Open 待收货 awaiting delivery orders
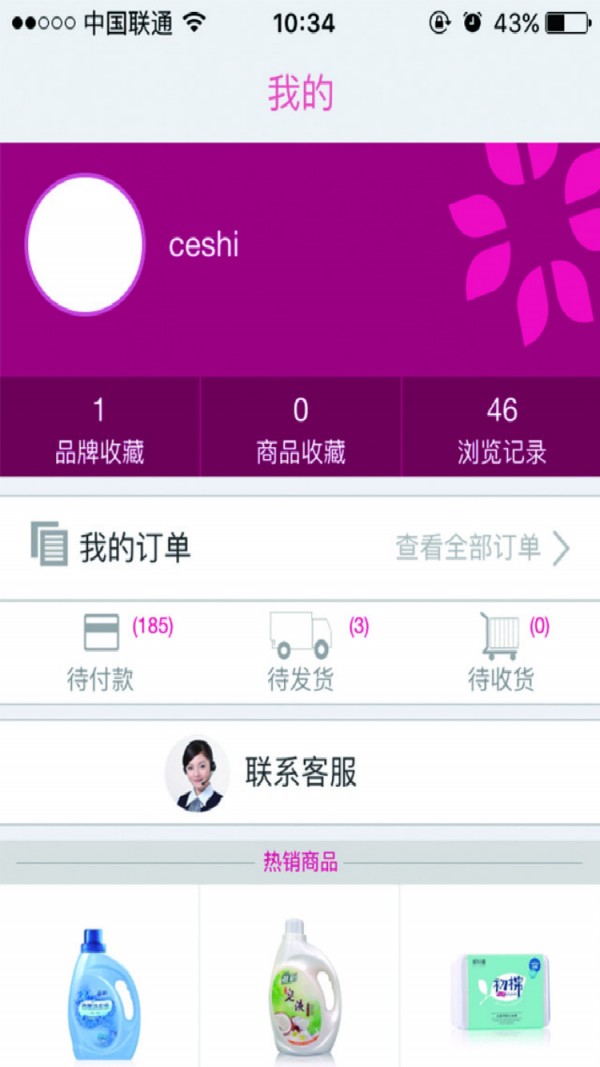This screenshot has width=600, height=1067. point(501,654)
